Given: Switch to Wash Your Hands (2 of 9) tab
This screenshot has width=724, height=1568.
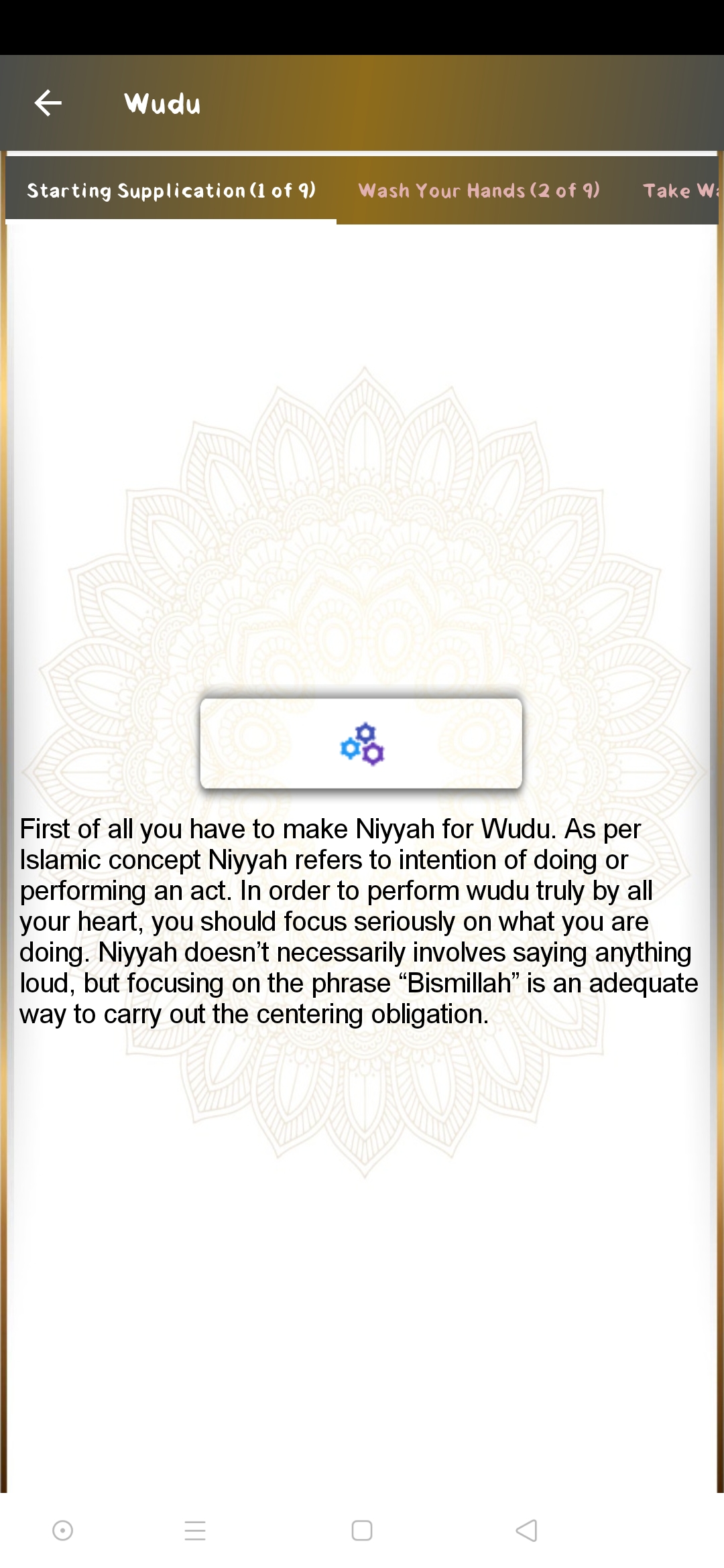Looking at the screenshot, I should coord(479,191).
